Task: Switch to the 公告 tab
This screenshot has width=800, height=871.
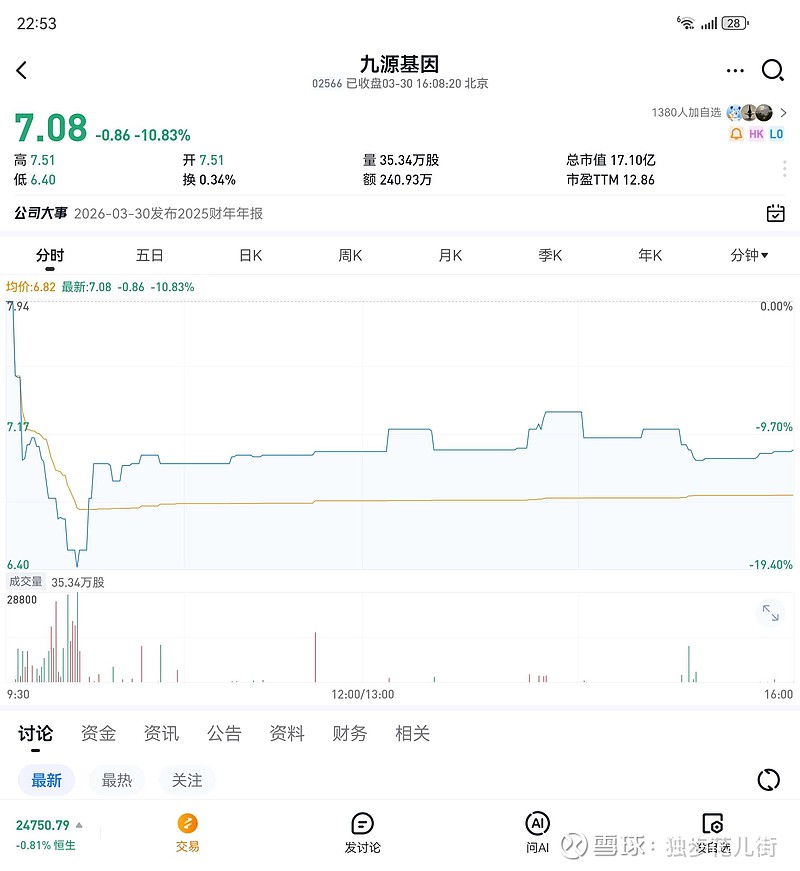Action: [224, 733]
